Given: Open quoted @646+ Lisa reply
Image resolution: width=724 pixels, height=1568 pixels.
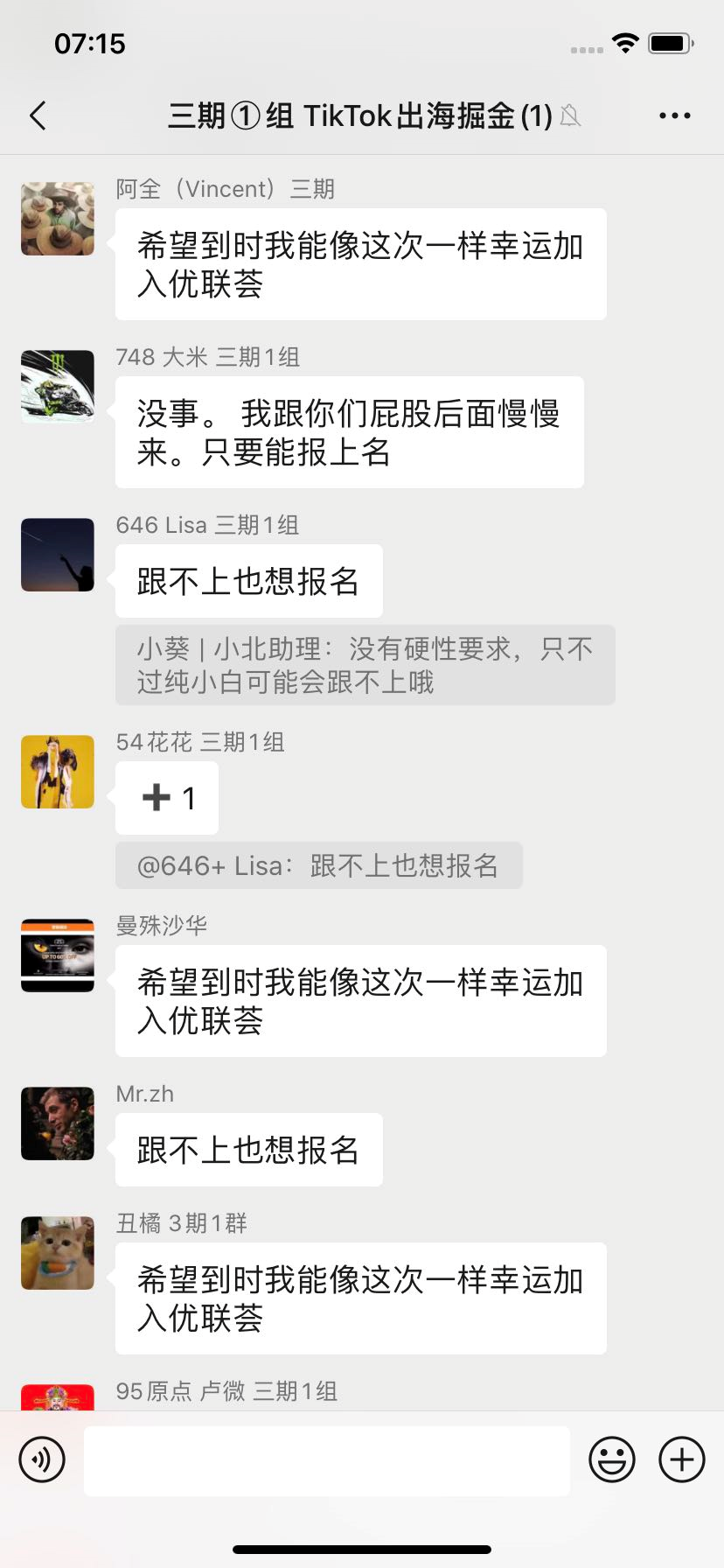Looking at the screenshot, I should (x=319, y=865).
